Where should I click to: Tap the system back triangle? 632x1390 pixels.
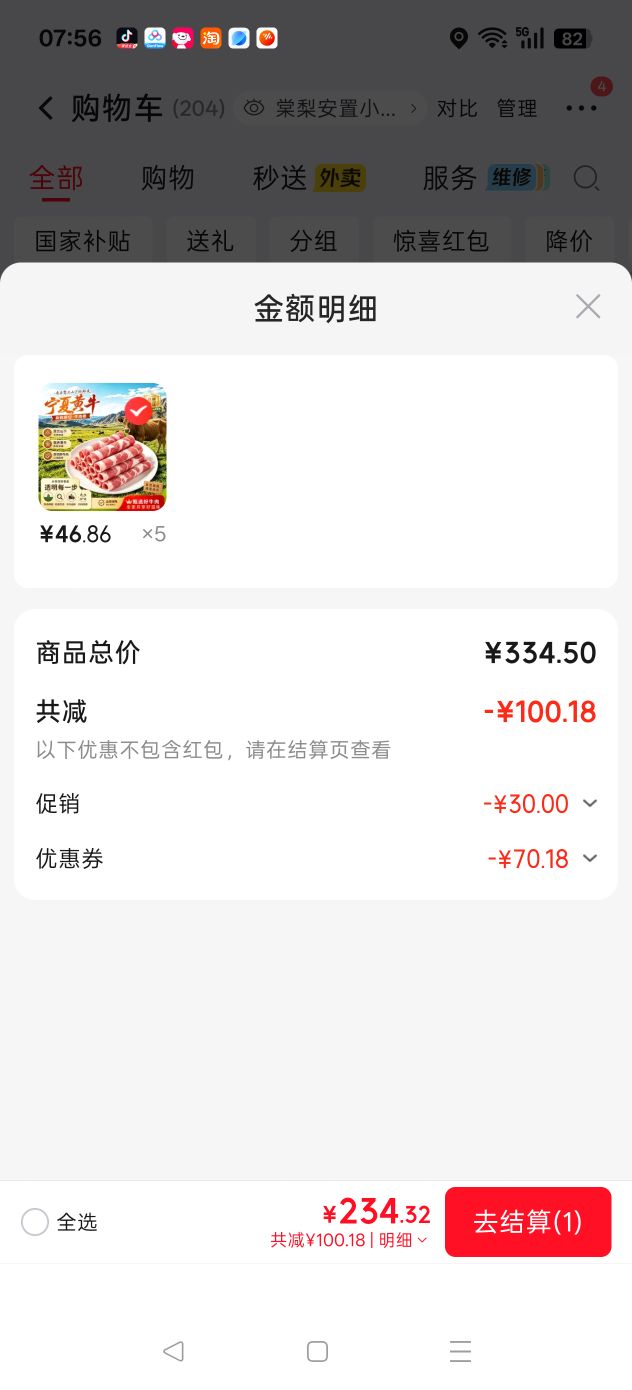click(173, 1352)
